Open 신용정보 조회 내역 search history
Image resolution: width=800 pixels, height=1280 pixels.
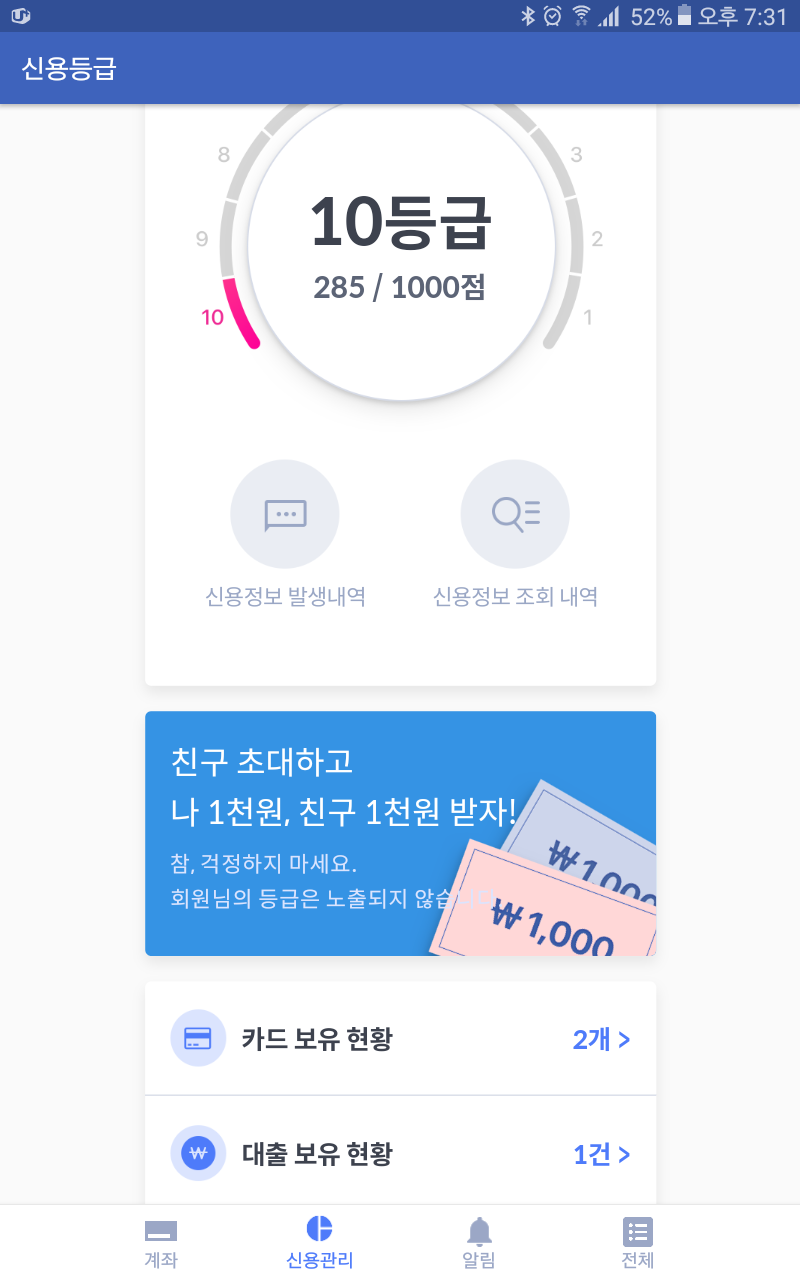tap(515, 535)
